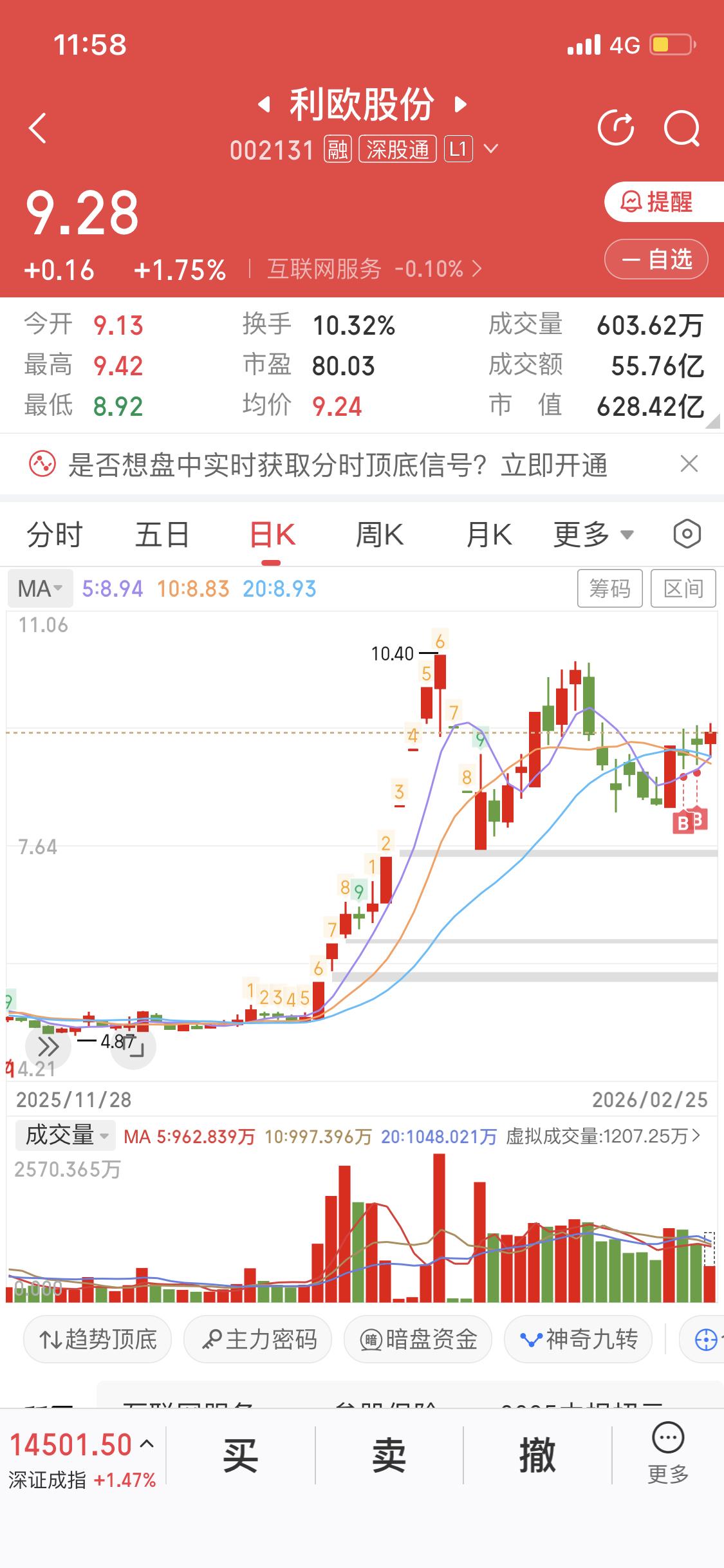This screenshot has height=1568, width=724.
Task: Switch to the 分时 intraday tab
Action: [55, 534]
